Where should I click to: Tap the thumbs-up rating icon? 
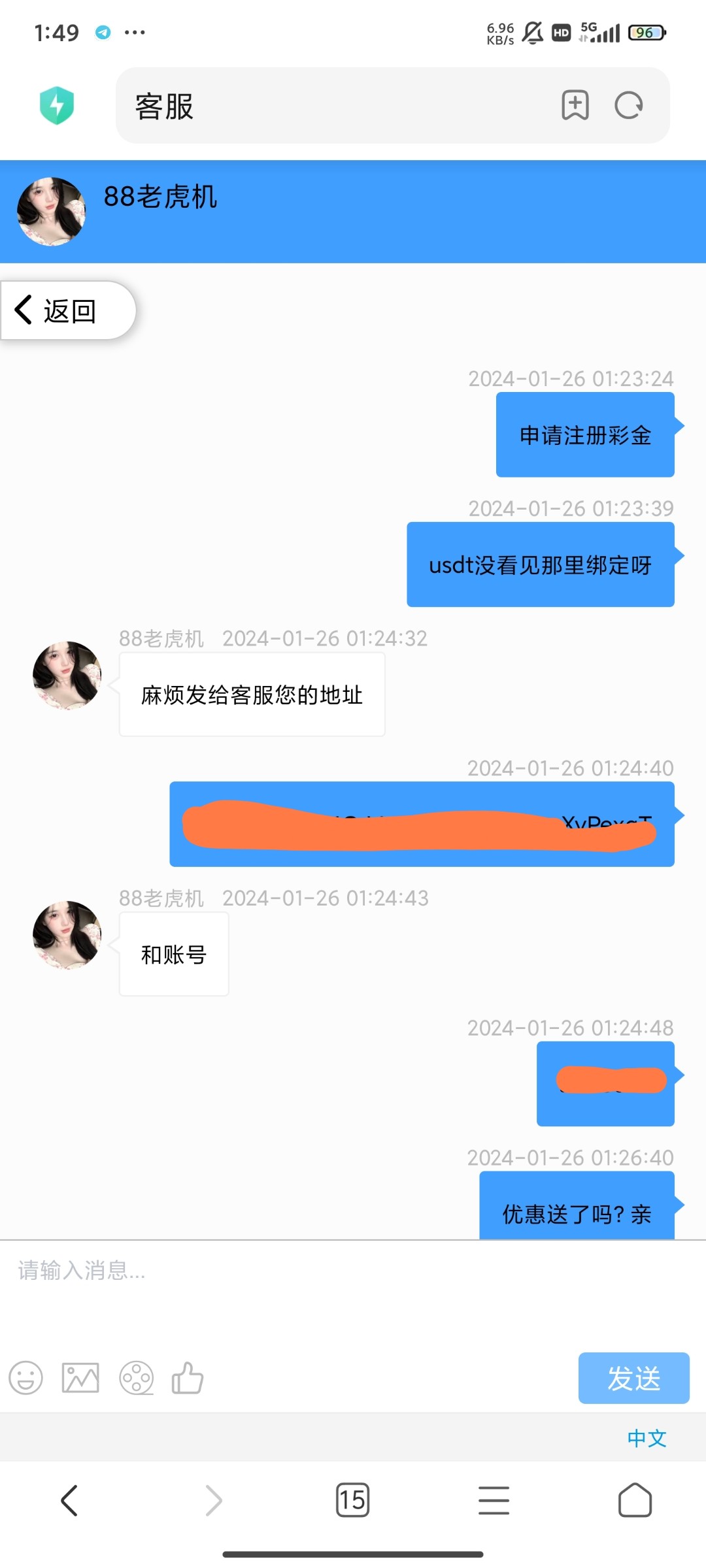[188, 1378]
